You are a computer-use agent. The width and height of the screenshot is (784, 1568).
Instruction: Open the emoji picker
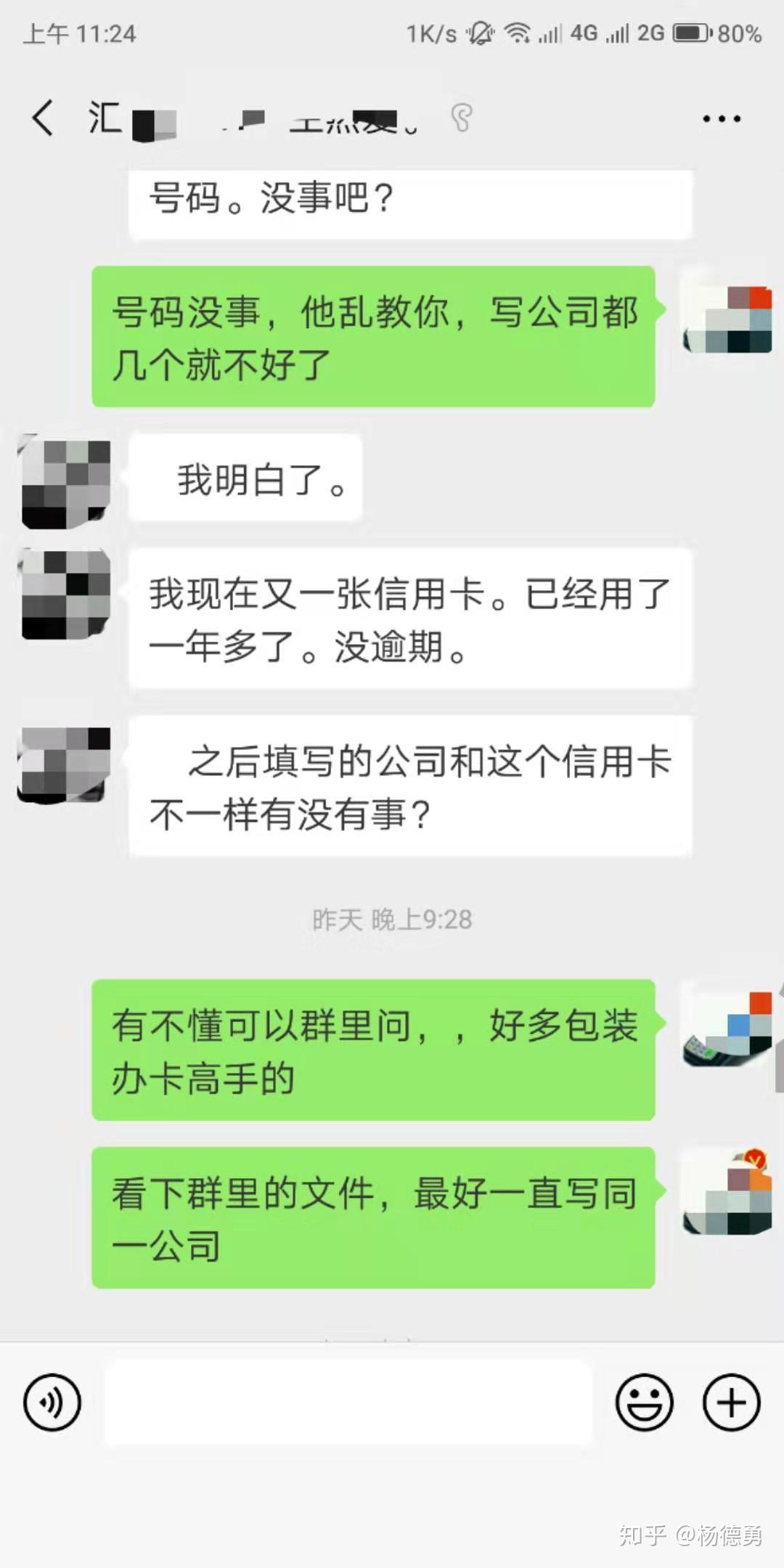(x=644, y=1402)
